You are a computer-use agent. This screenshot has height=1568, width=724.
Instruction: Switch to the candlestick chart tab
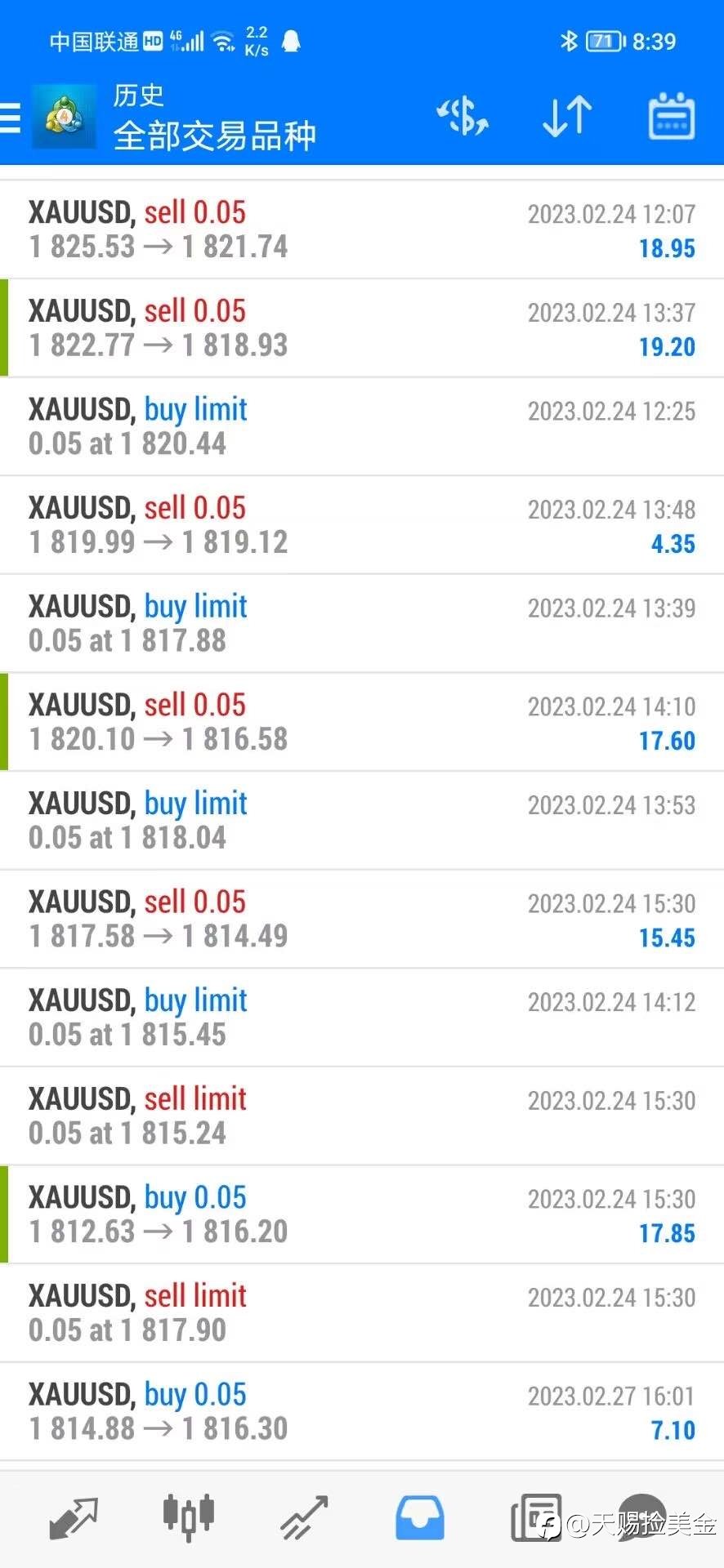coord(189,1517)
